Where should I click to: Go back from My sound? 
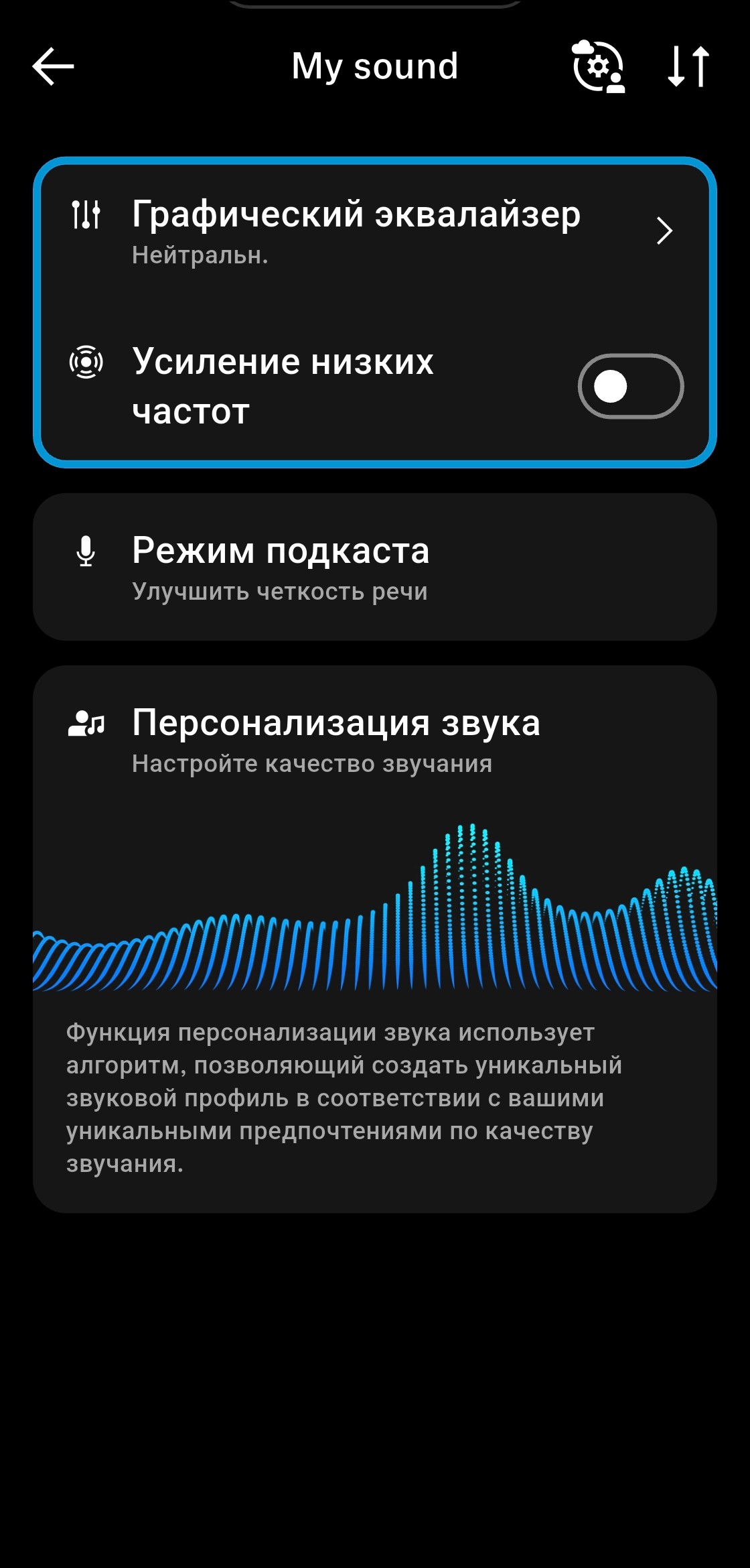tap(54, 66)
